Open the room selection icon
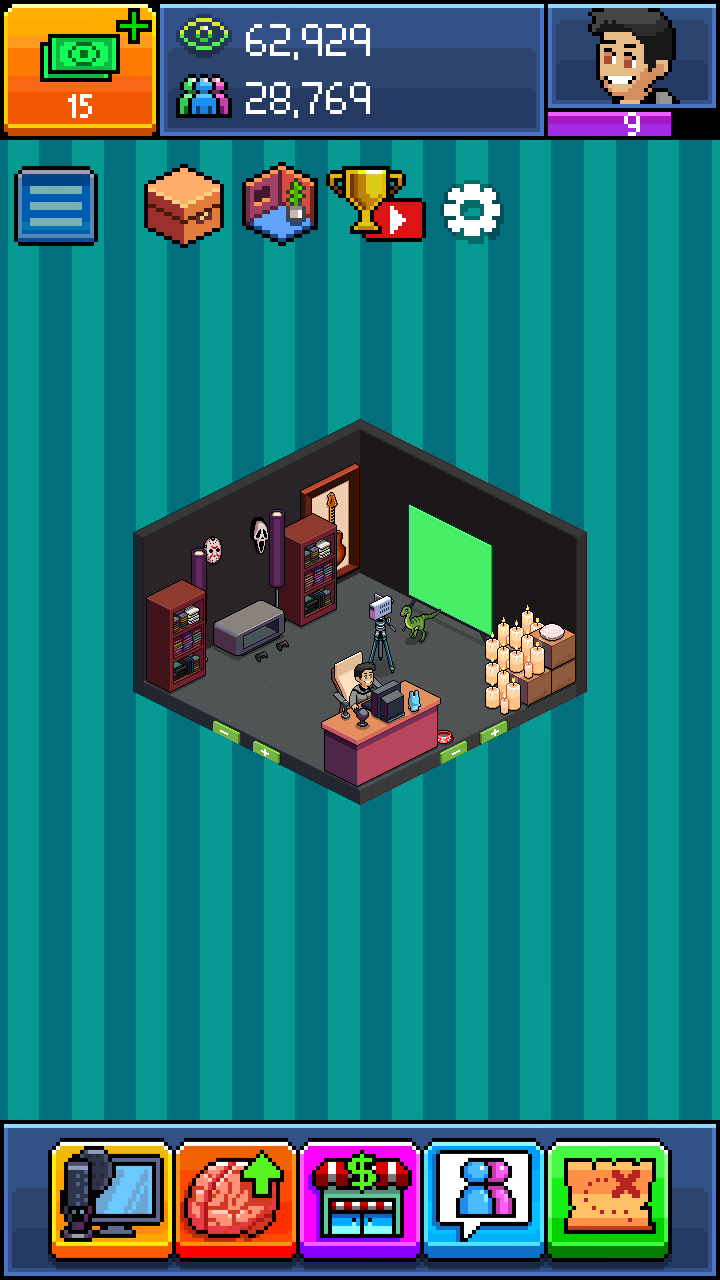 [281, 204]
